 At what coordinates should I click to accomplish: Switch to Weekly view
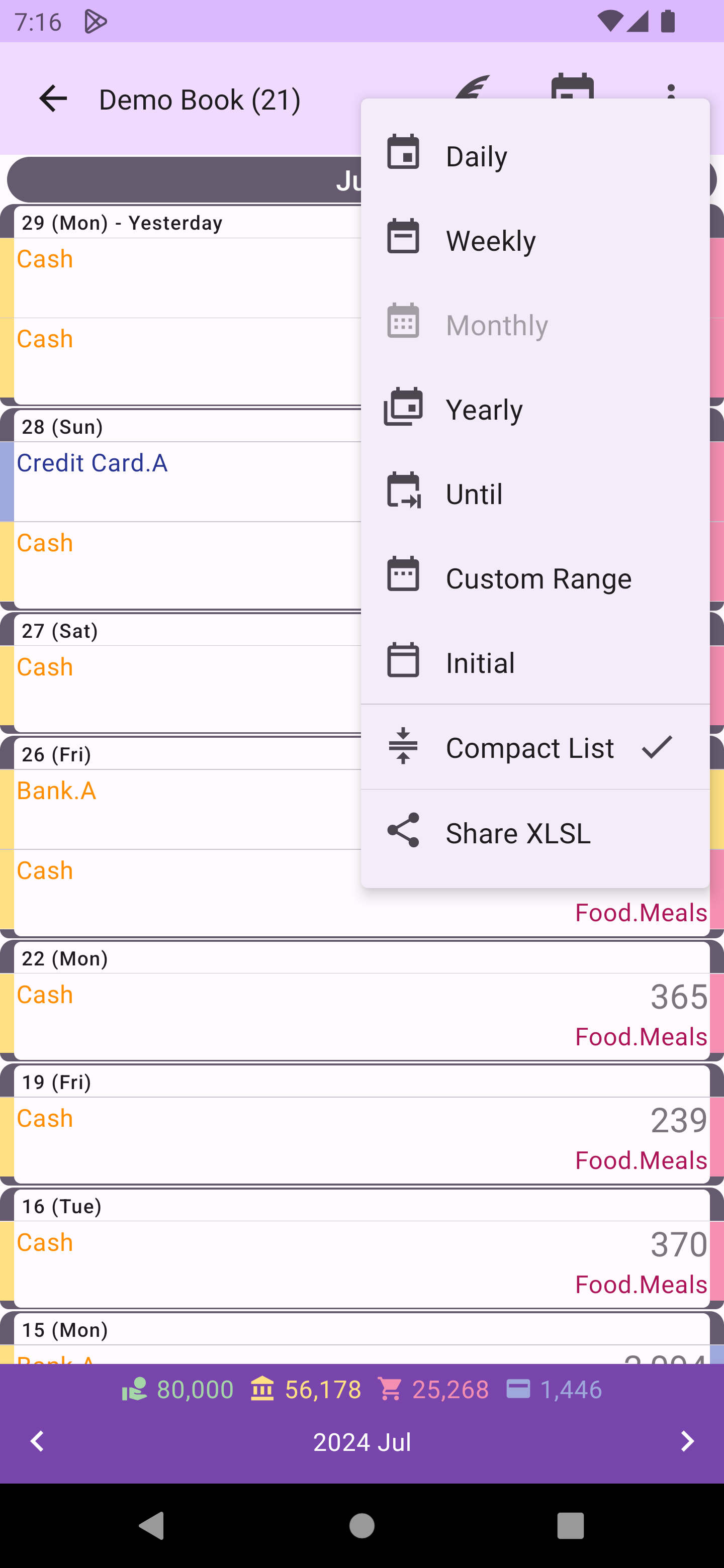(534, 240)
